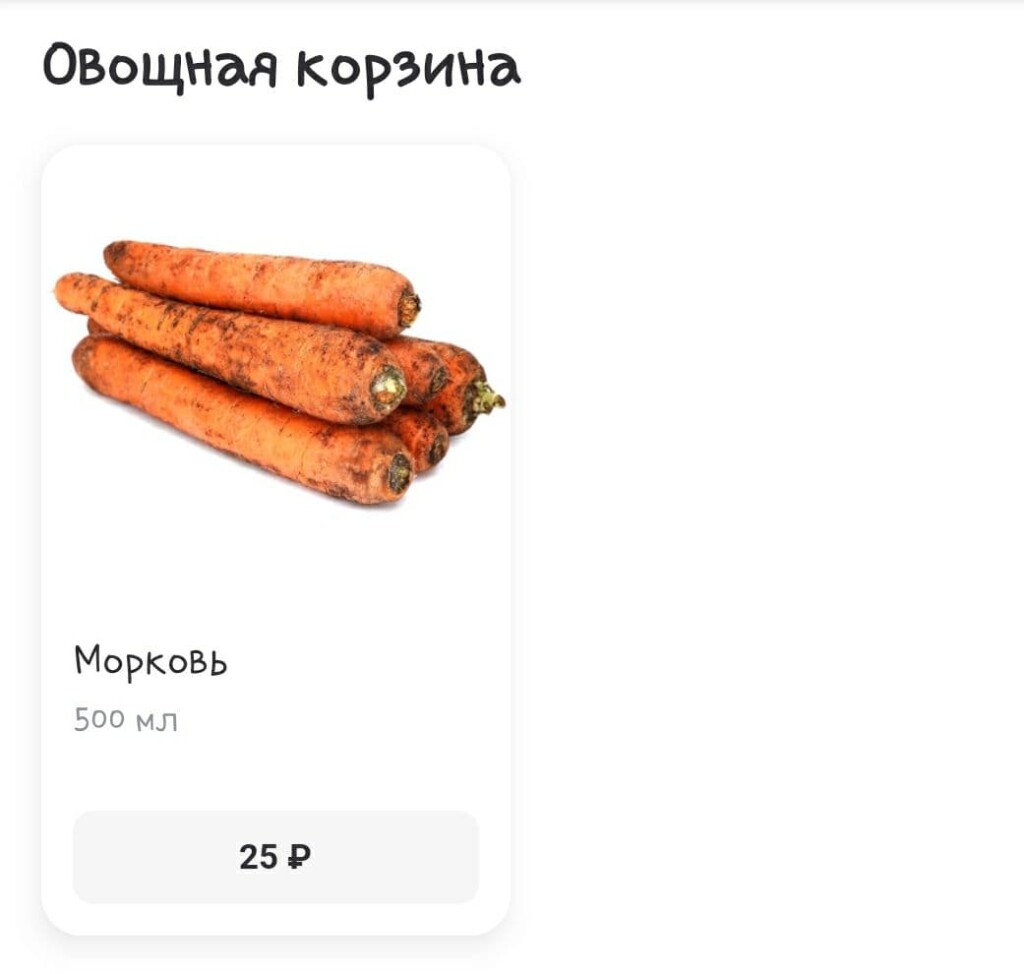Add Морковь via the 25 ₽ button
Image resolution: width=1024 pixels, height=974 pixels.
tap(275, 857)
